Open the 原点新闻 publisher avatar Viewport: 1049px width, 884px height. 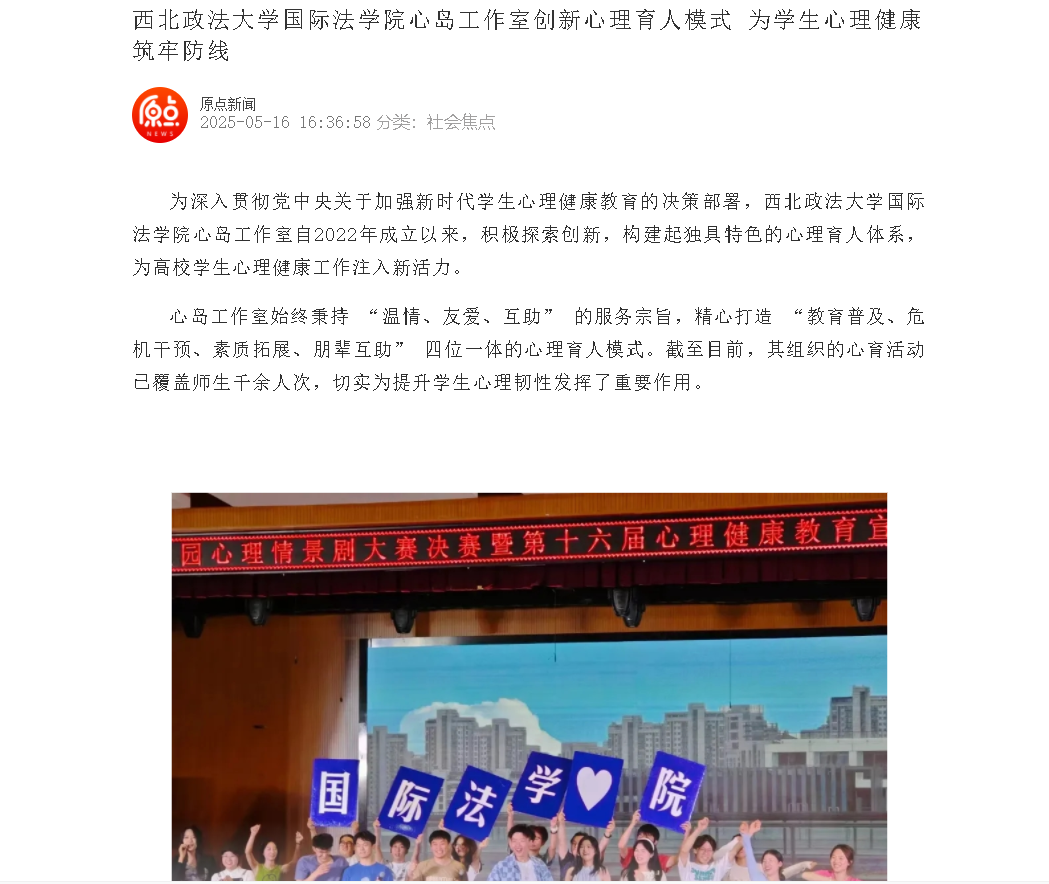(x=160, y=115)
